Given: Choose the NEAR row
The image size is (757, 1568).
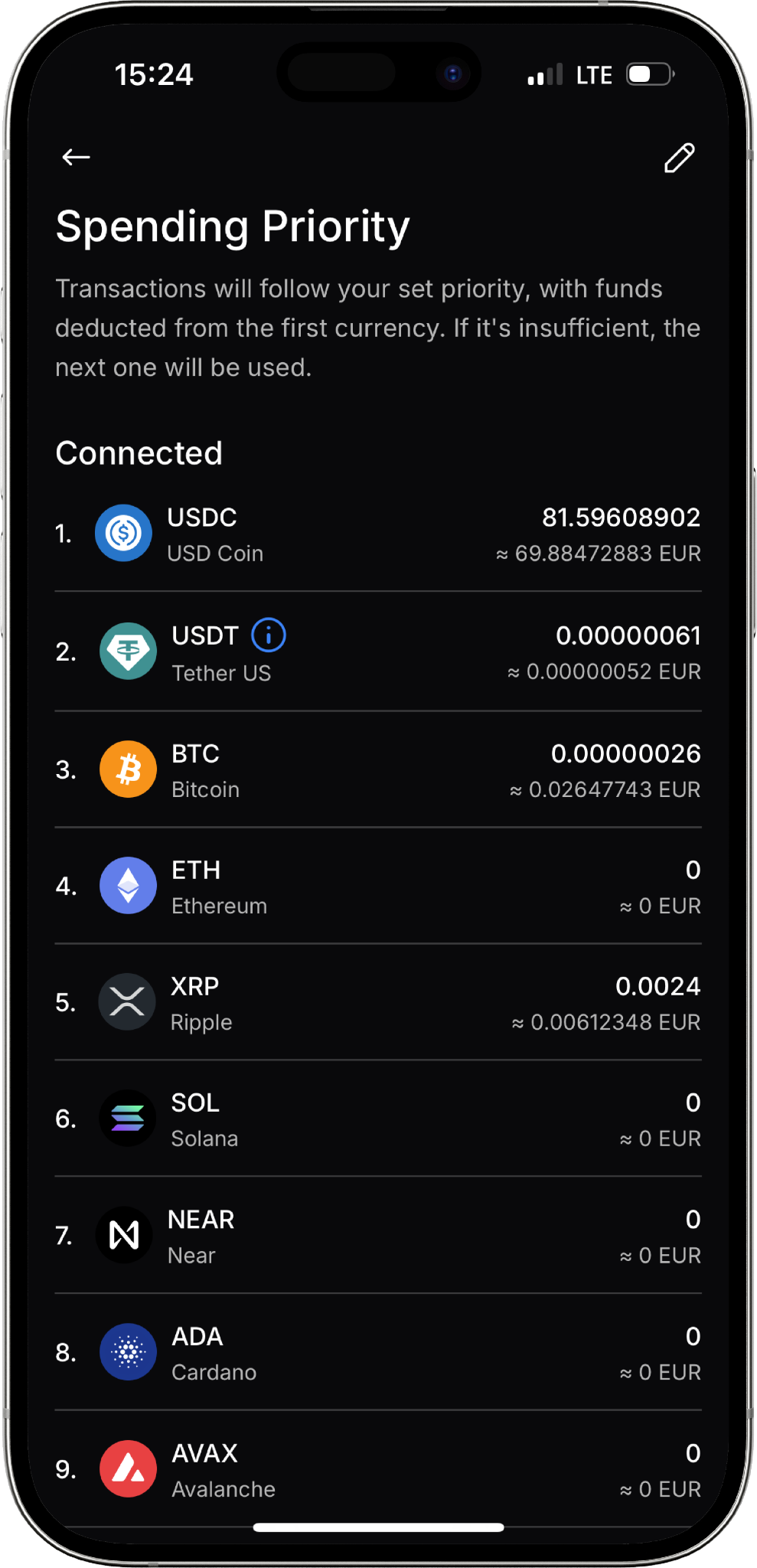Looking at the screenshot, I should [x=378, y=1236].
